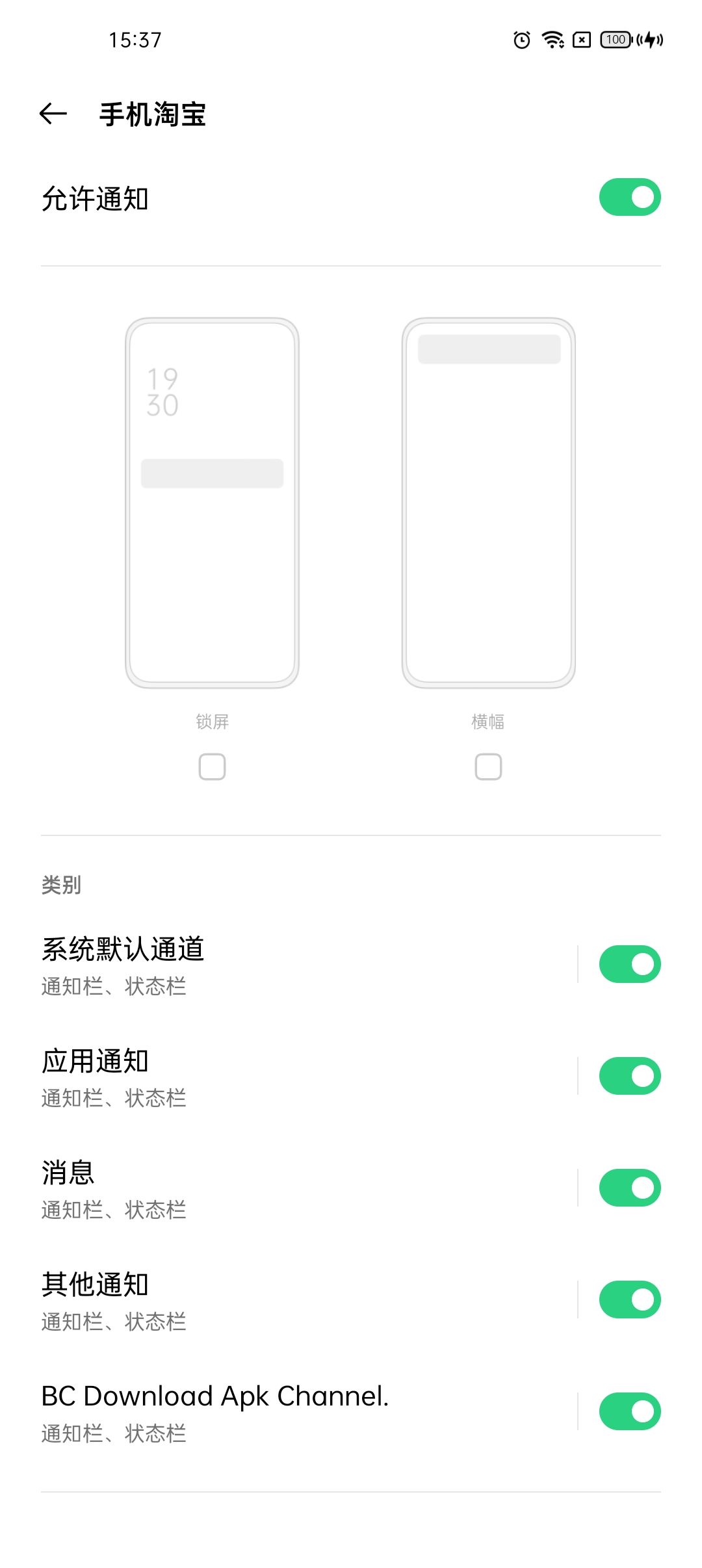Open BC Download Apk Channel row

click(x=260, y=1413)
